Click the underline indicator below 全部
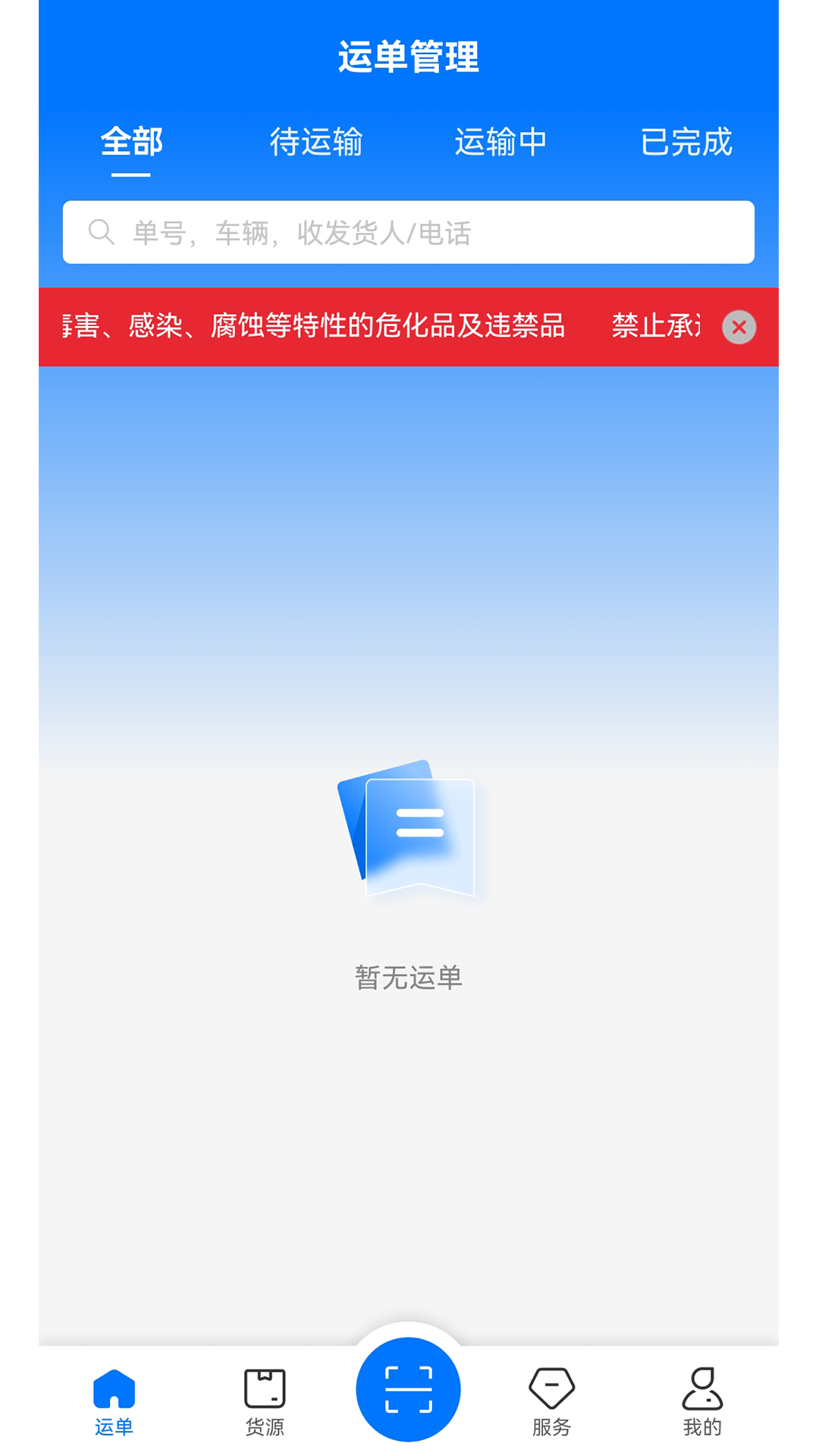The image size is (819, 1456). point(130,175)
